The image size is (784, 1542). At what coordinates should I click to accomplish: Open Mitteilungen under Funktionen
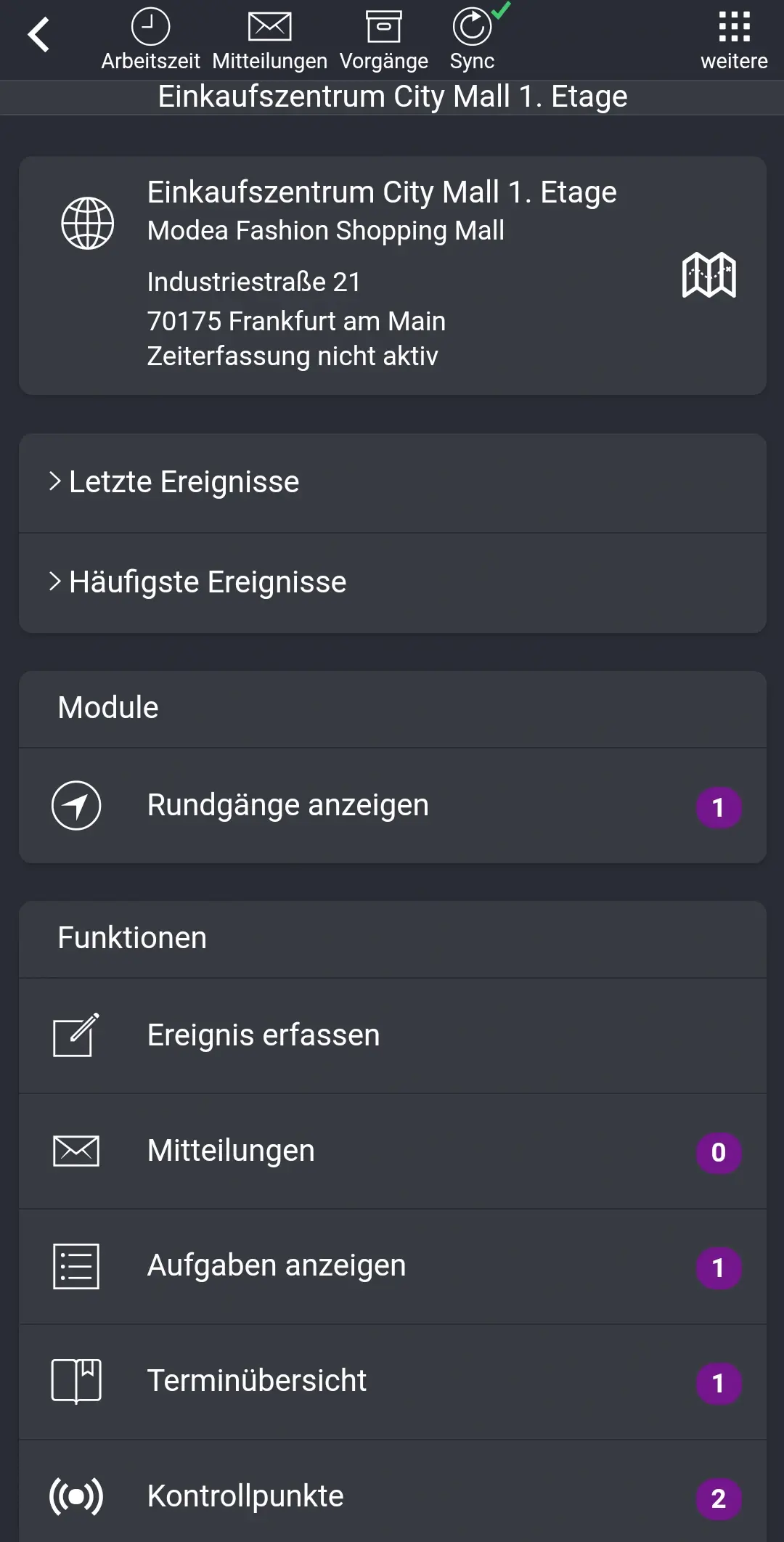pos(230,1150)
